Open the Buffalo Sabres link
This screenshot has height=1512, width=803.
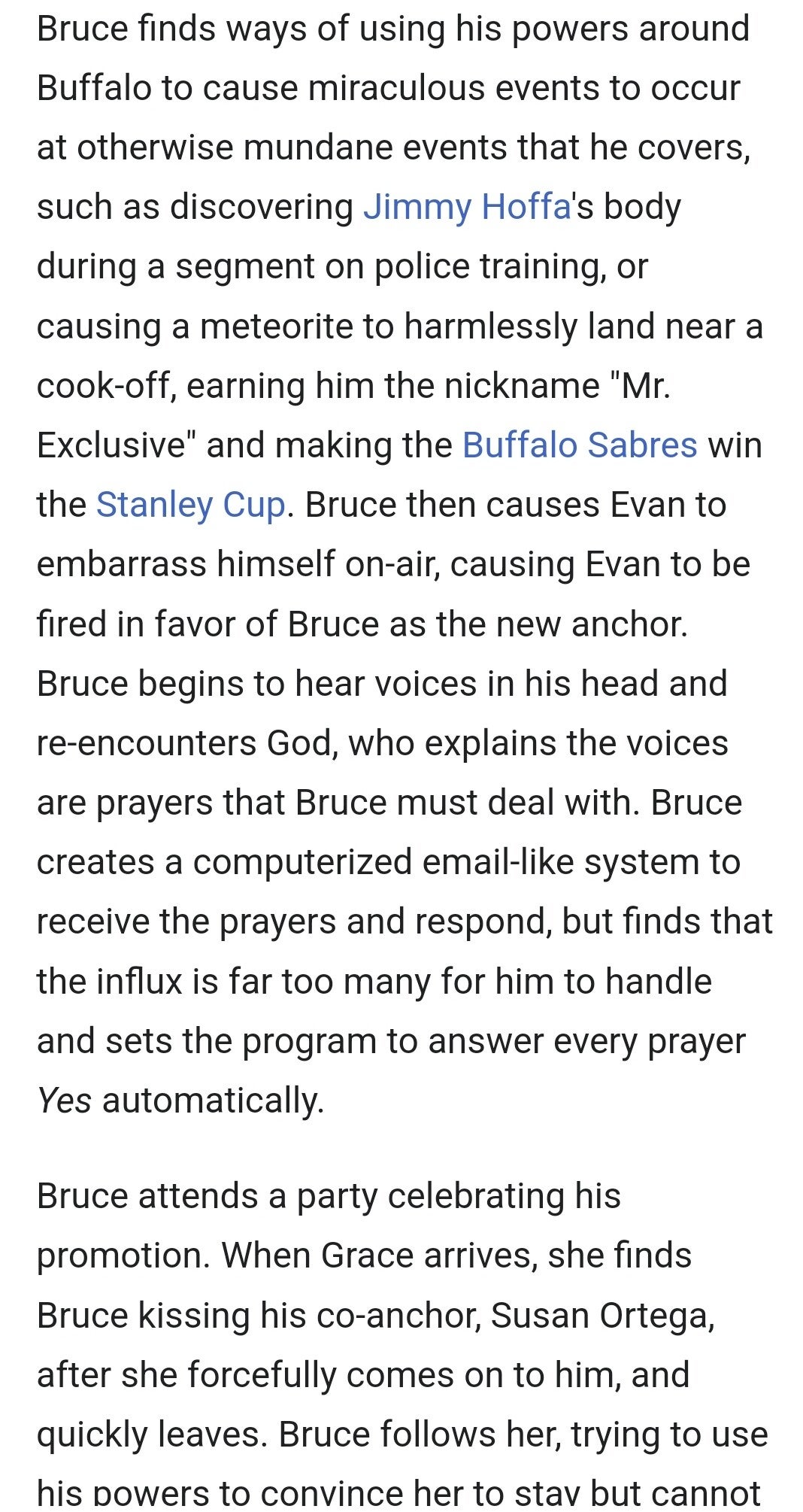tap(579, 445)
